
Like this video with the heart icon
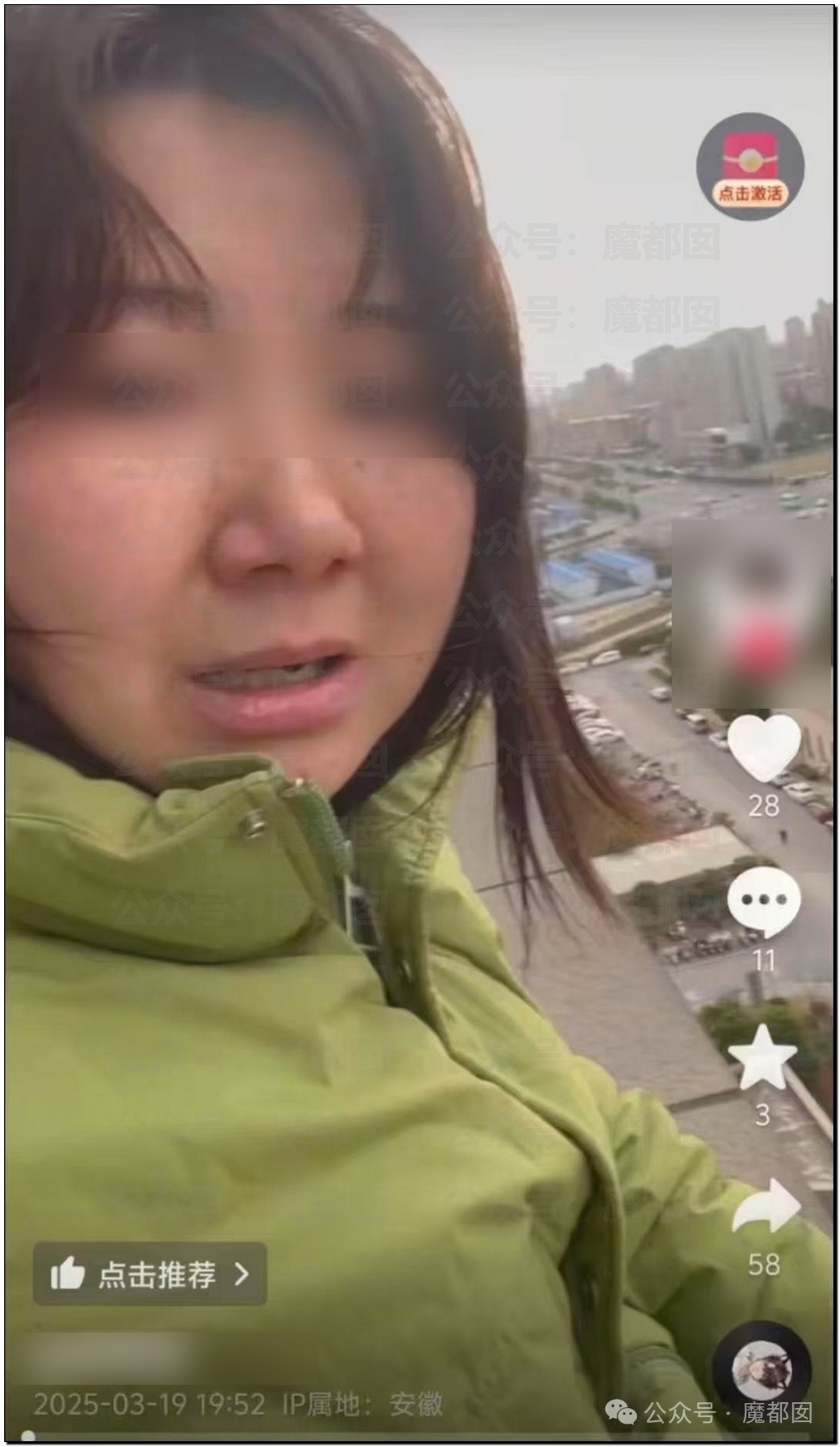(763, 748)
